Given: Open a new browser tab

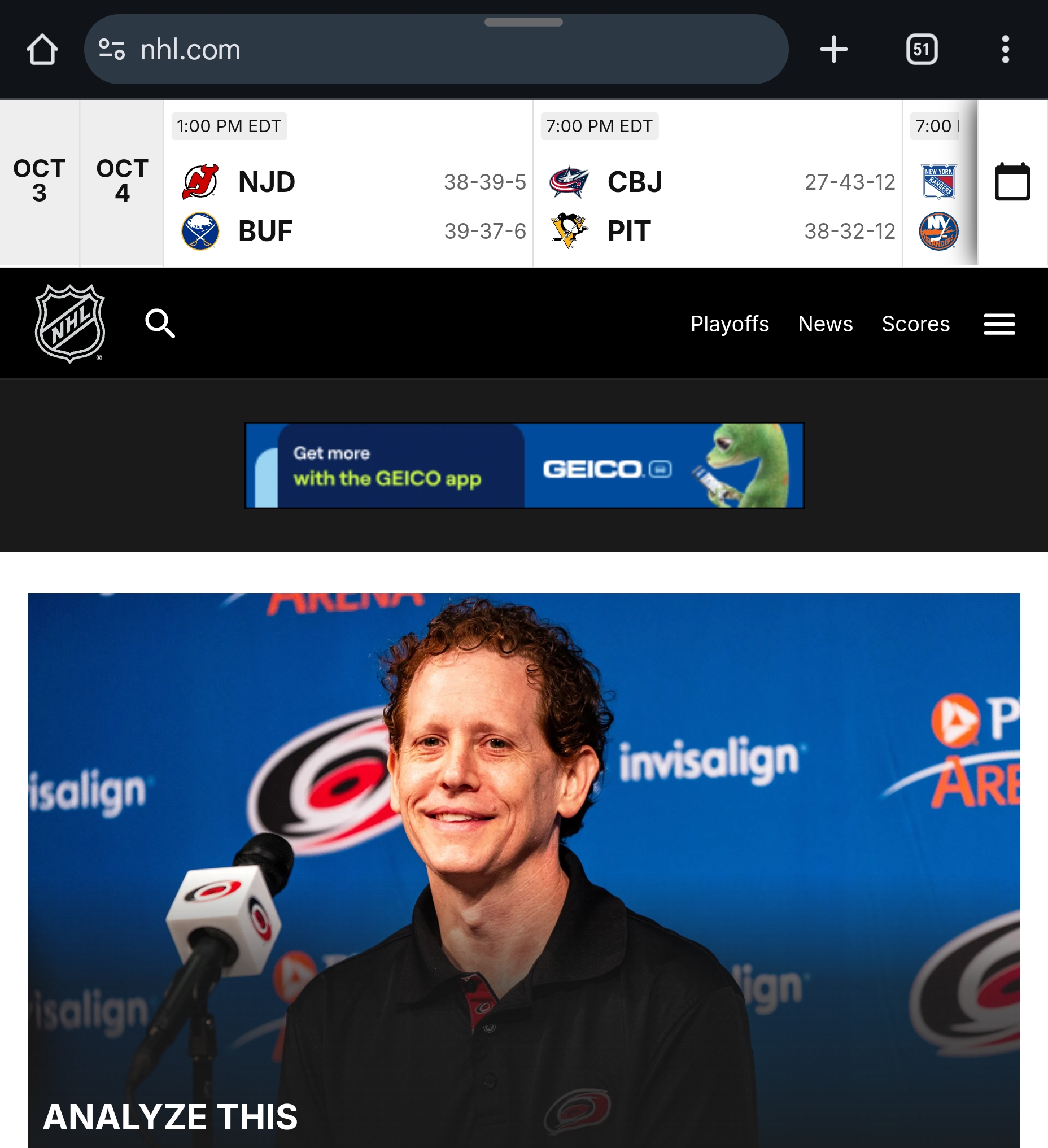Looking at the screenshot, I should click(833, 50).
